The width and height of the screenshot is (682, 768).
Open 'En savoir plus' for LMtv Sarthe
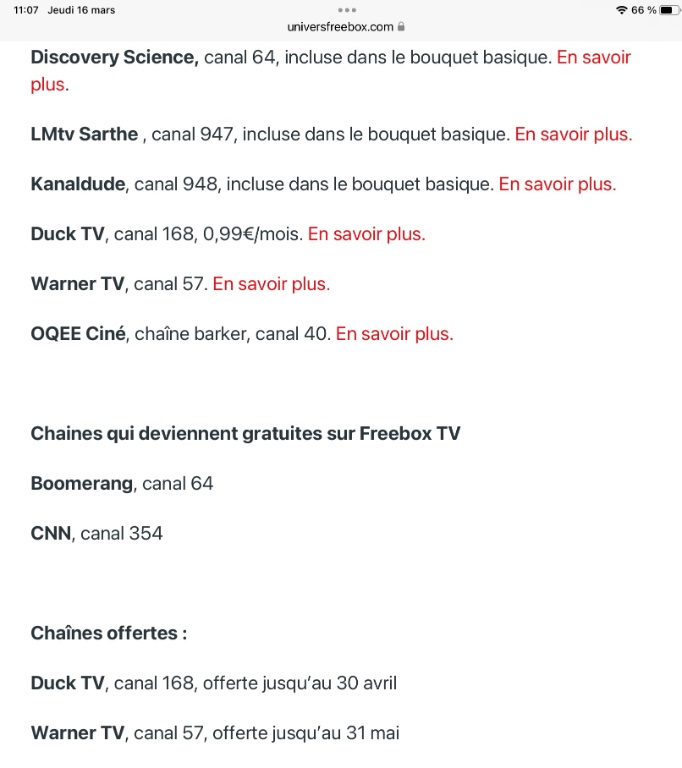(573, 134)
